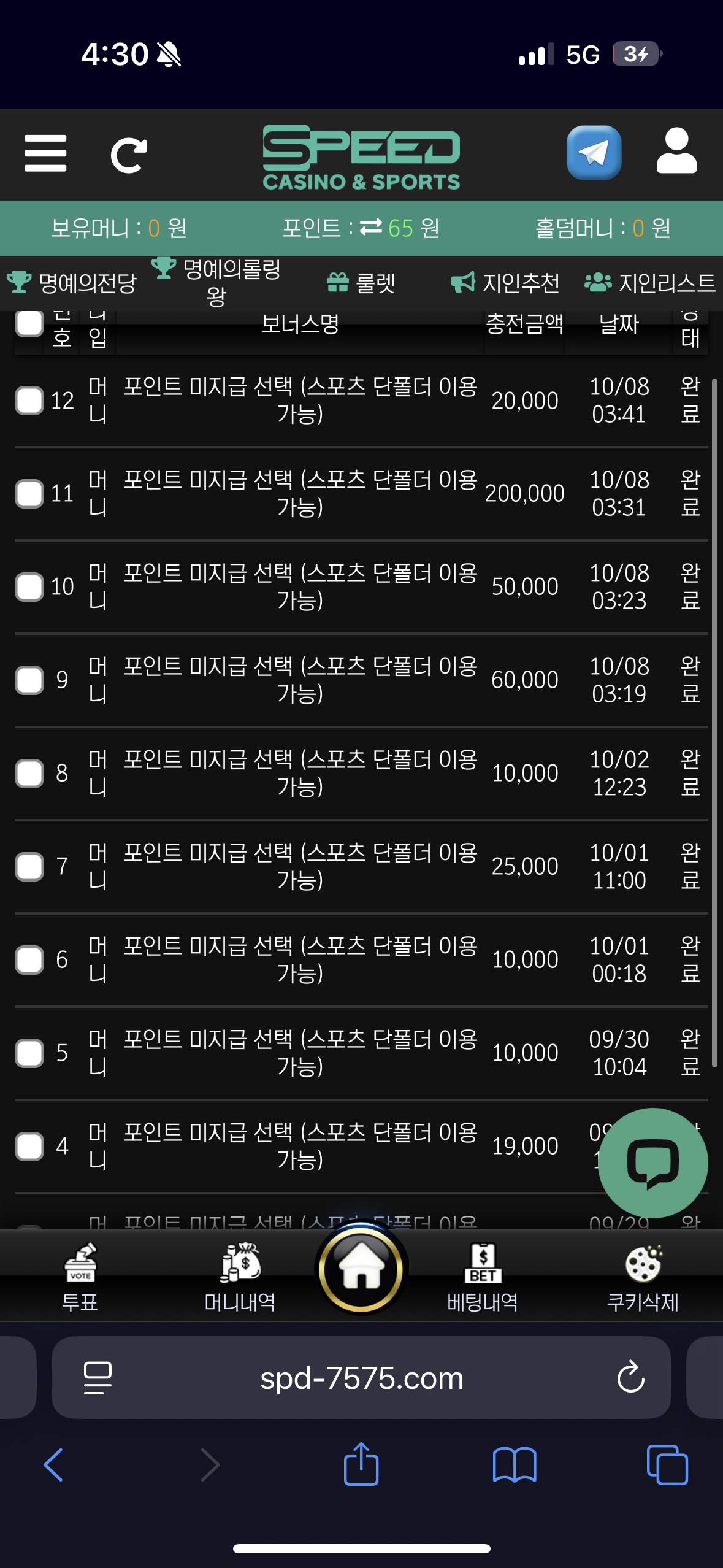Open 명예의롤링왕 ranking
Viewport: 723px width, 1568px height.
(x=217, y=282)
